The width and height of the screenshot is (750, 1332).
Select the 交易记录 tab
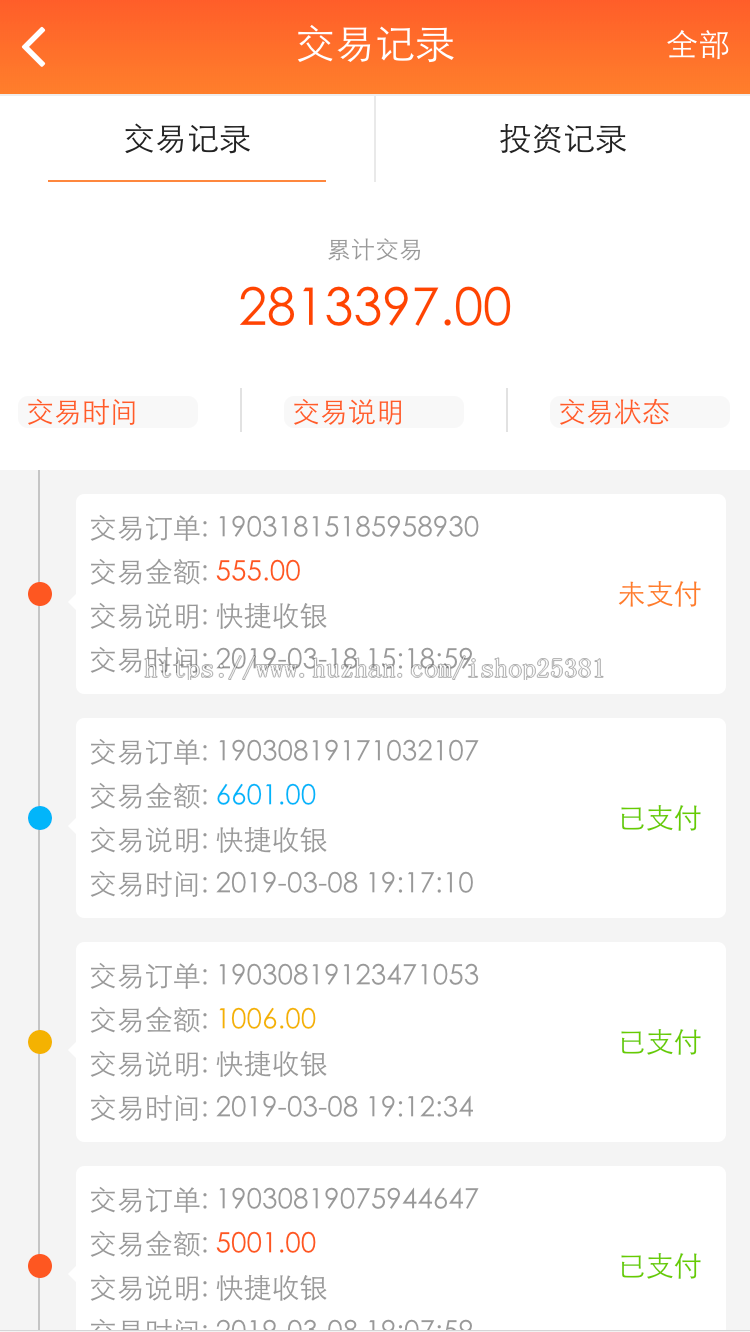[187, 140]
